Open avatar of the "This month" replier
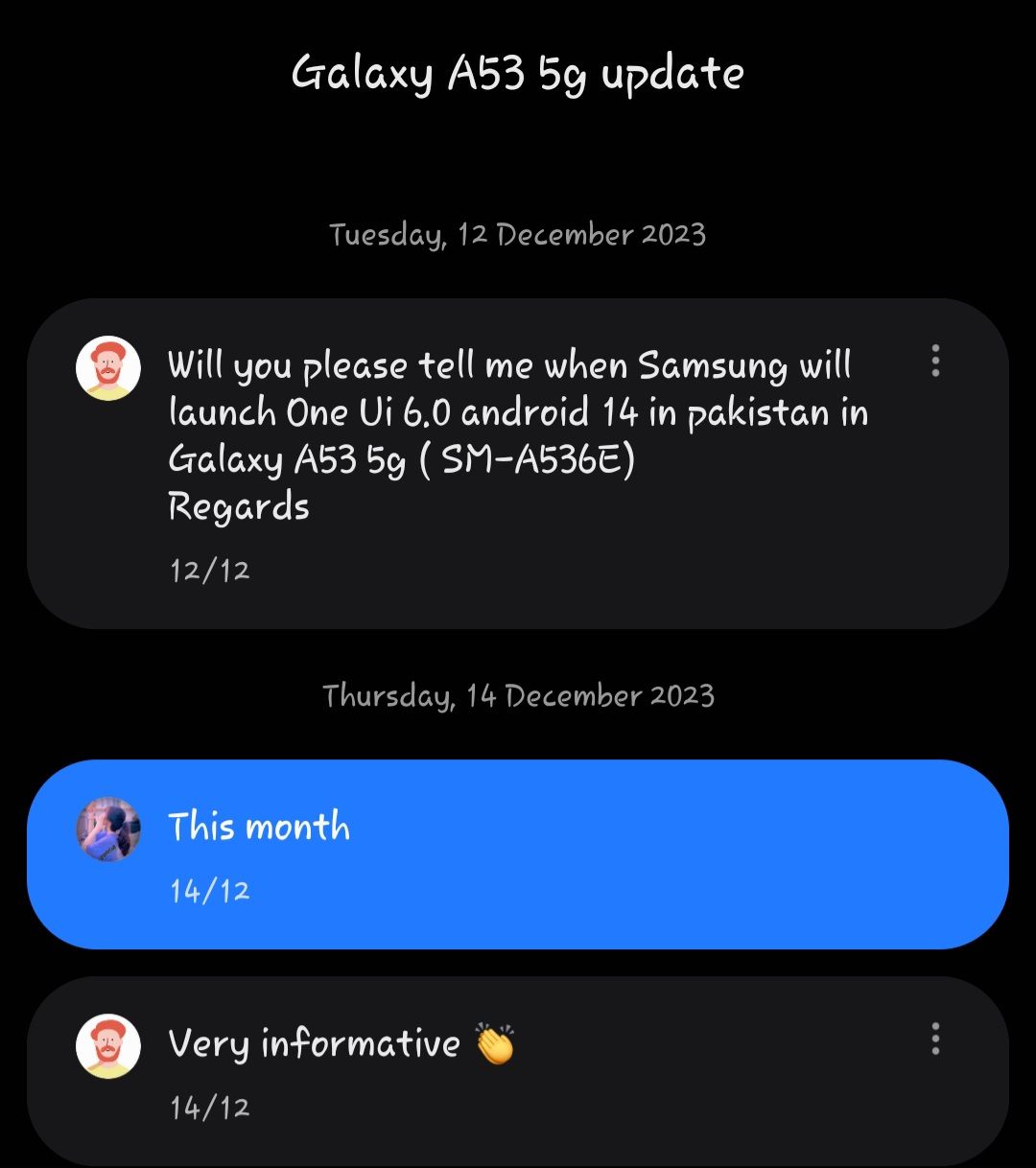This screenshot has height=1168, width=1036. coord(108,829)
